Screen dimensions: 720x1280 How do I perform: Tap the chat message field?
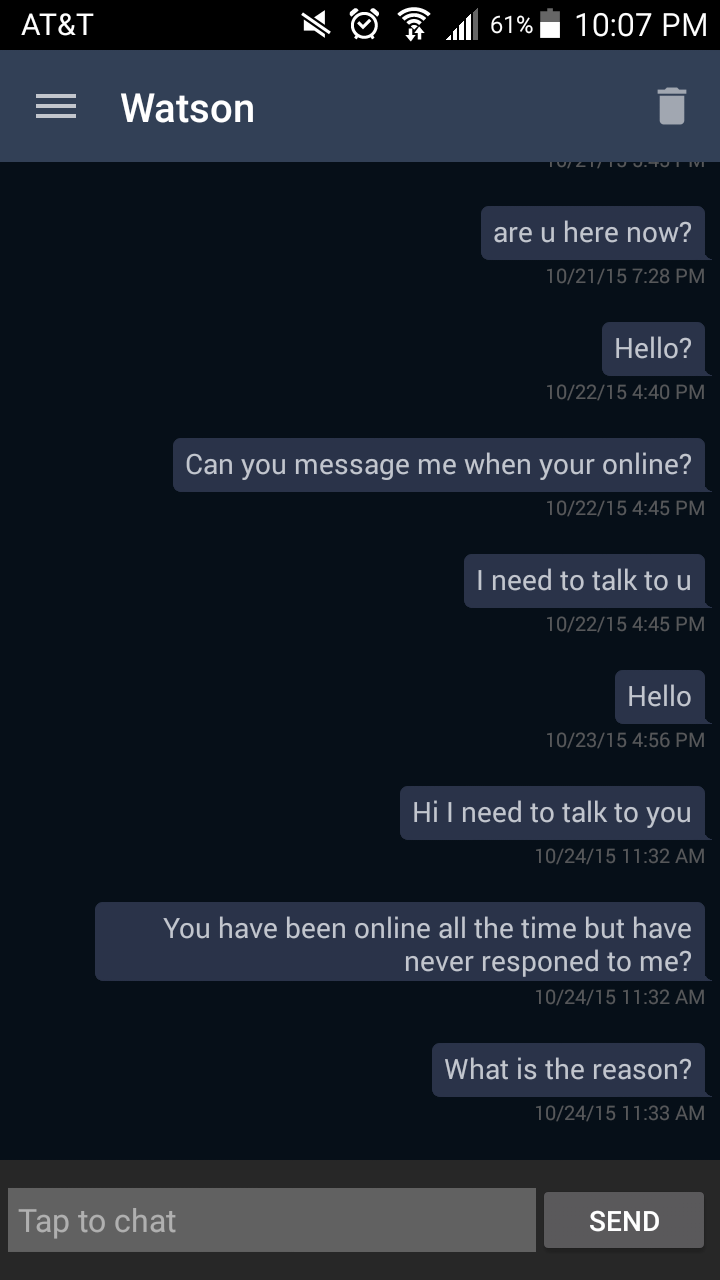click(271, 1220)
